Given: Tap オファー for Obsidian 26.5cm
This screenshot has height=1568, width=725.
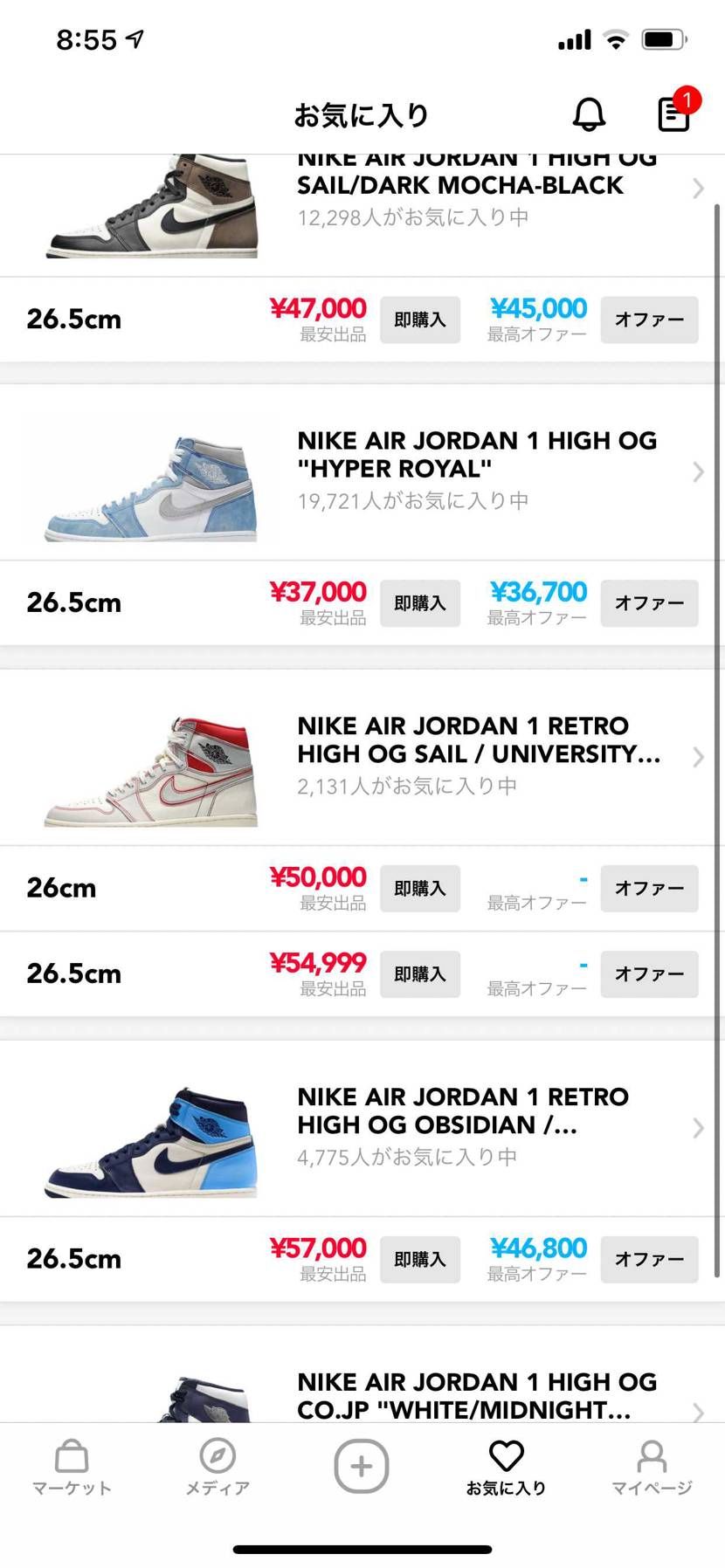Looking at the screenshot, I should click(649, 1259).
